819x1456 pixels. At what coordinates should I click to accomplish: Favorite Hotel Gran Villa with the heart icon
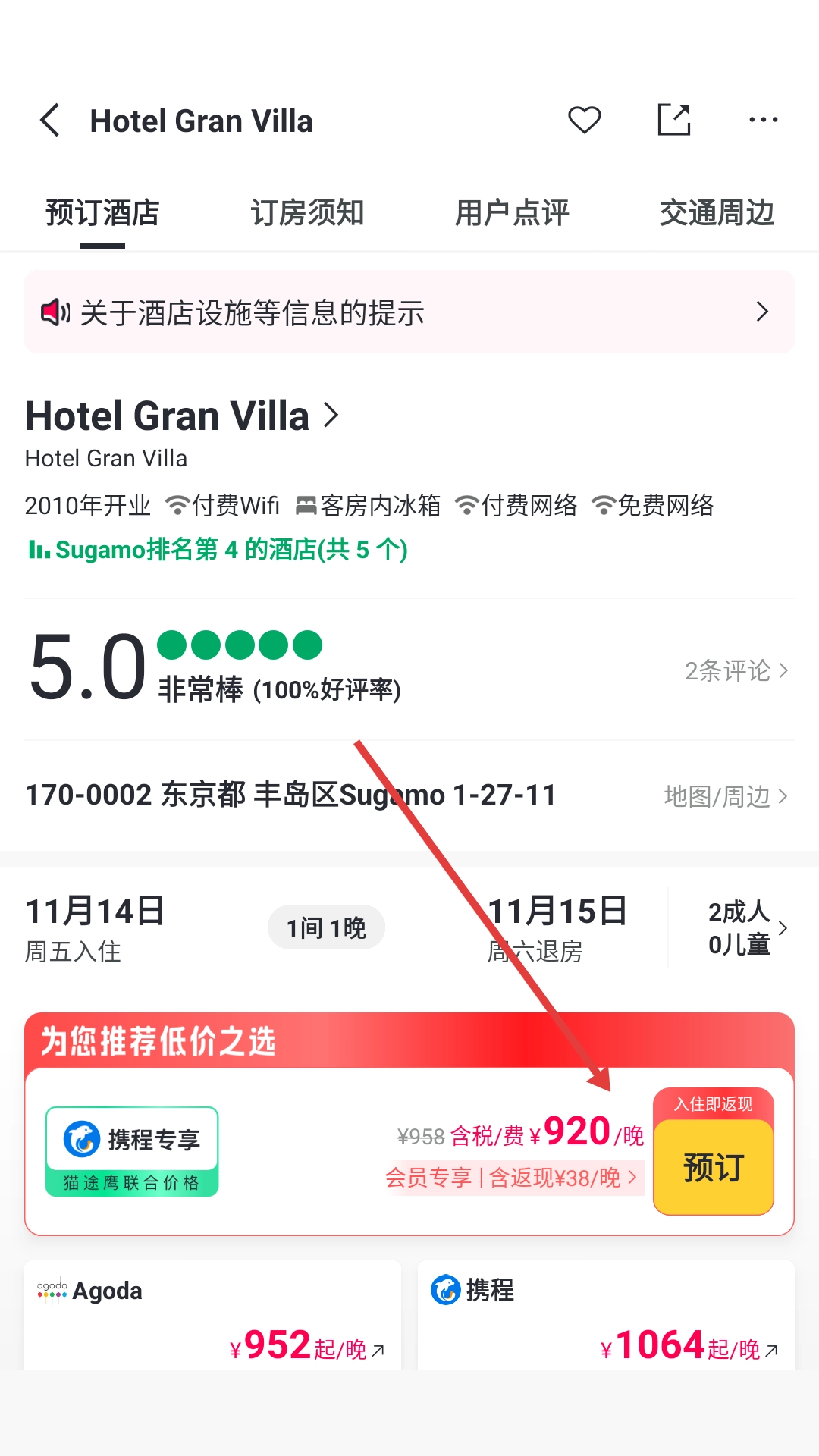(x=584, y=120)
